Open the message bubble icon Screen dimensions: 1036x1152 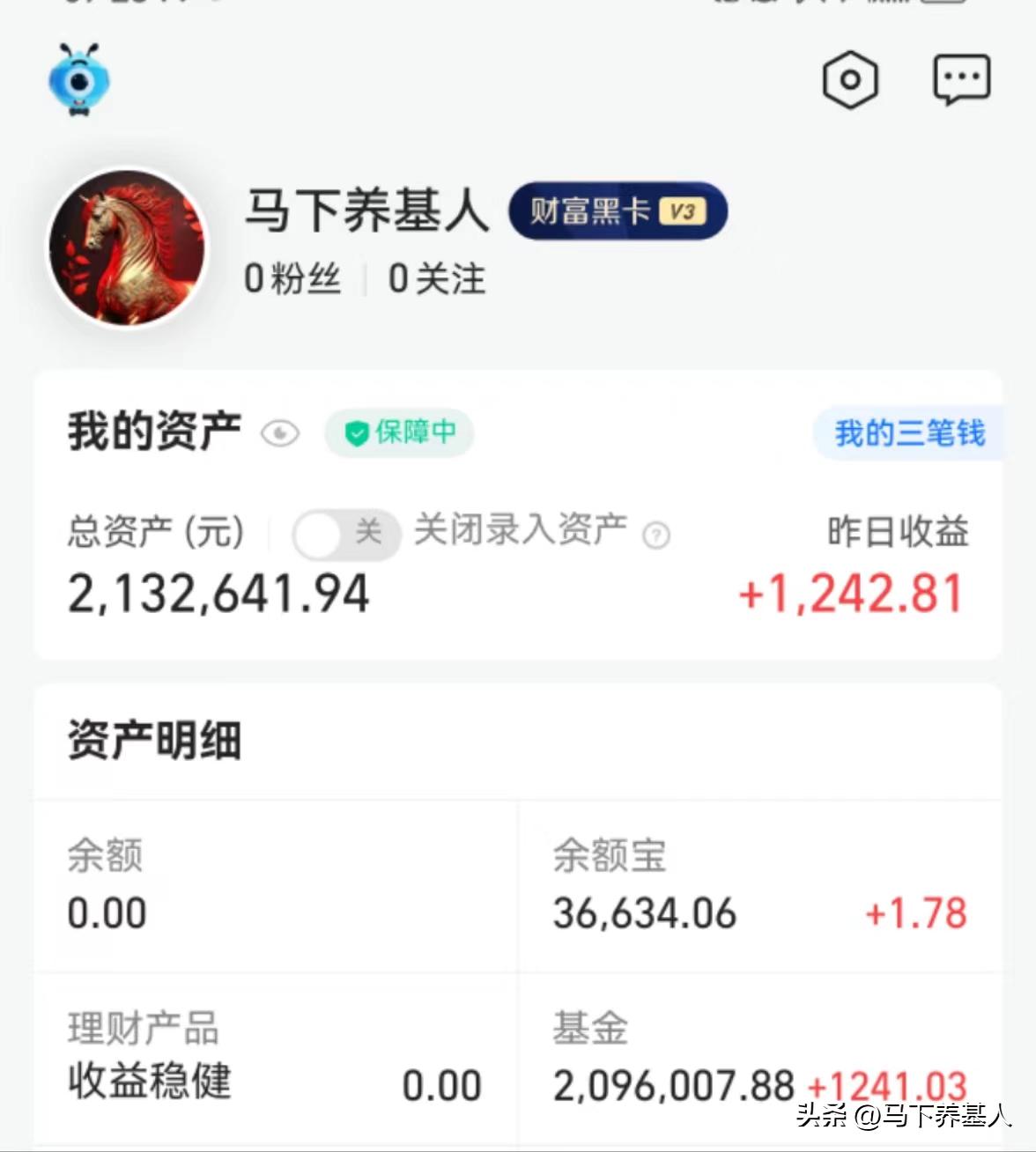click(x=962, y=78)
